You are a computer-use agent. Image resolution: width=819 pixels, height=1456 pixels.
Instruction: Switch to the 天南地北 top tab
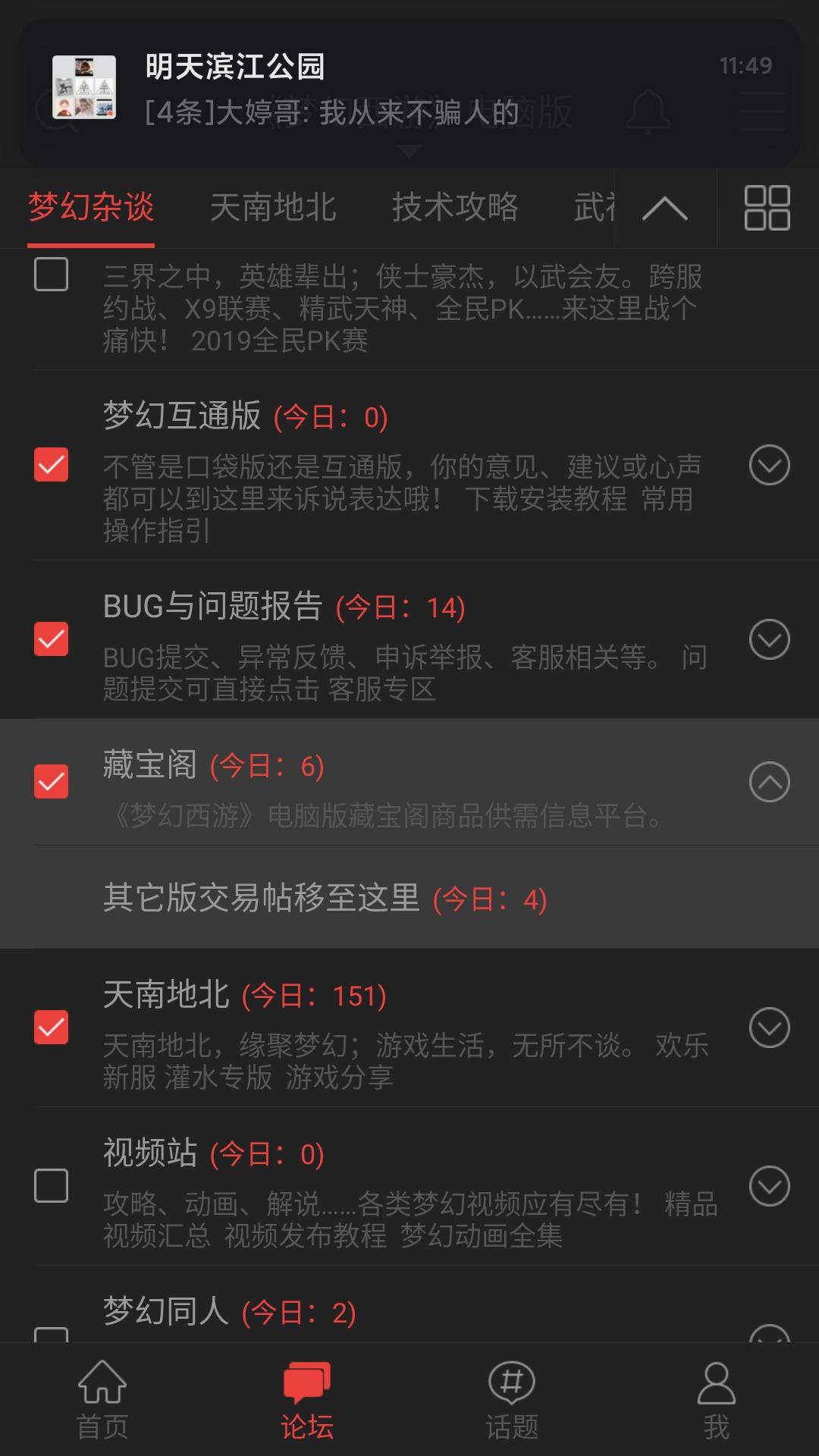pos(272,208)
